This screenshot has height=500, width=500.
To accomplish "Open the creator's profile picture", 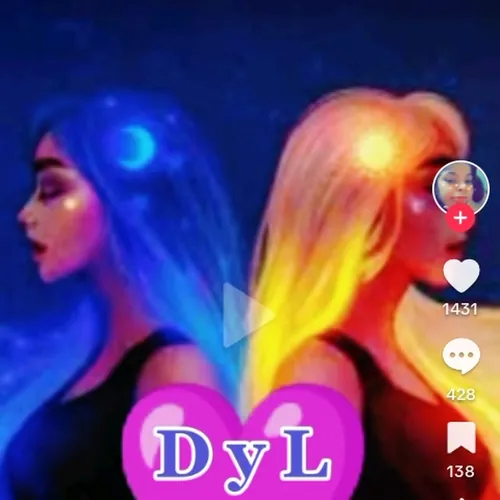I will click(461, 188).
